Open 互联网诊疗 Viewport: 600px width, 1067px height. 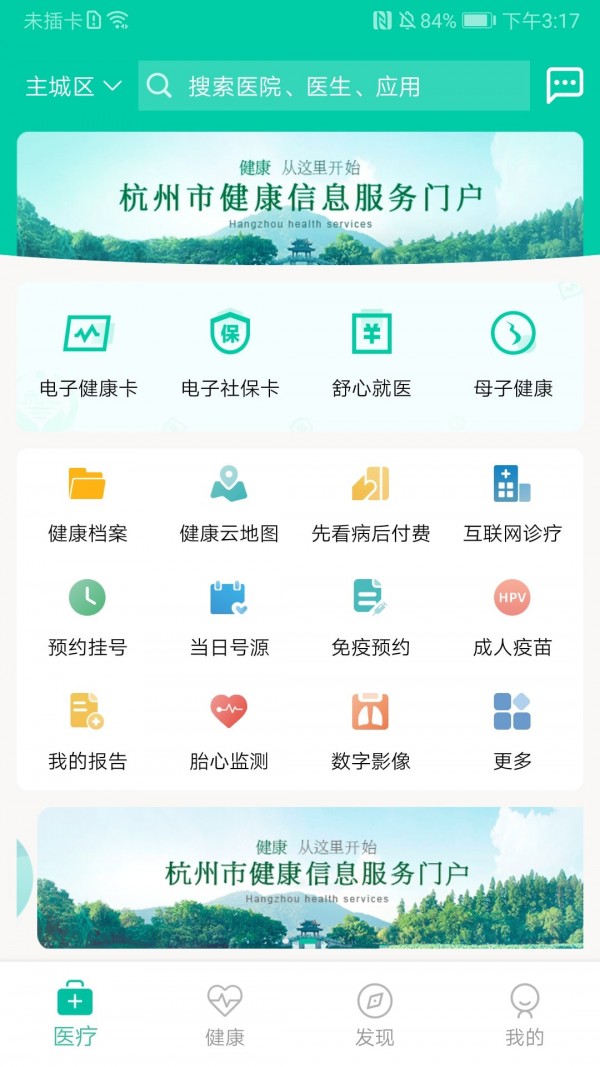point(512,501)
